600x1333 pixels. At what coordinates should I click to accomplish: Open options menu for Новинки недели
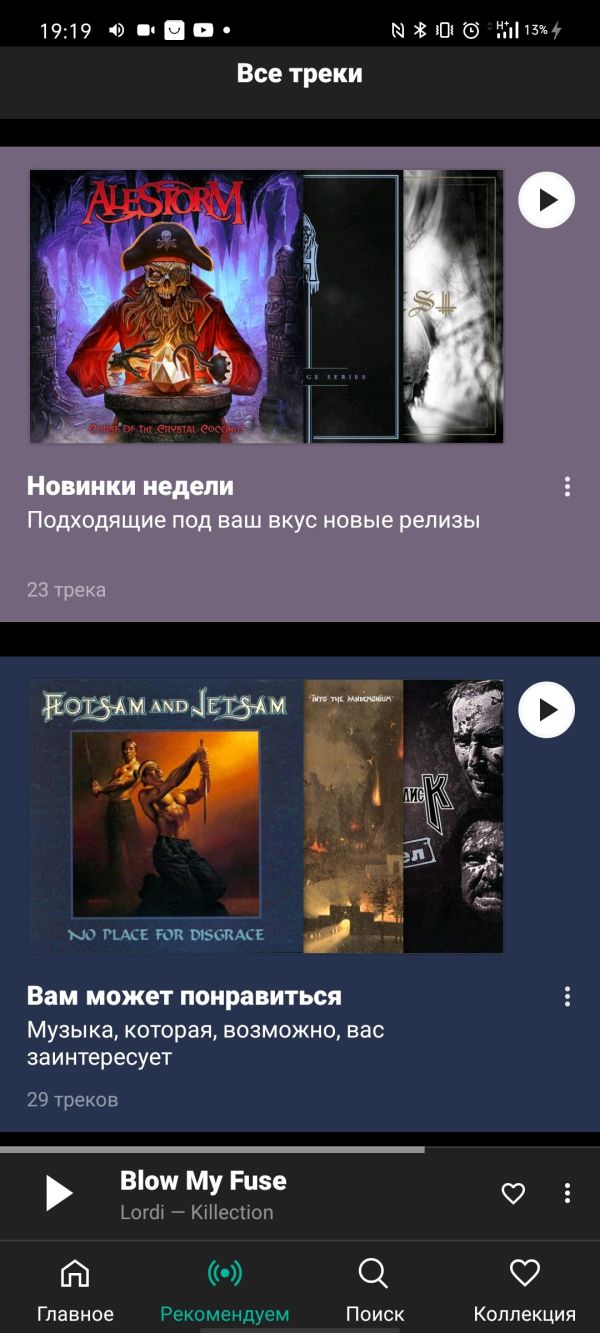tap(567, 487)
